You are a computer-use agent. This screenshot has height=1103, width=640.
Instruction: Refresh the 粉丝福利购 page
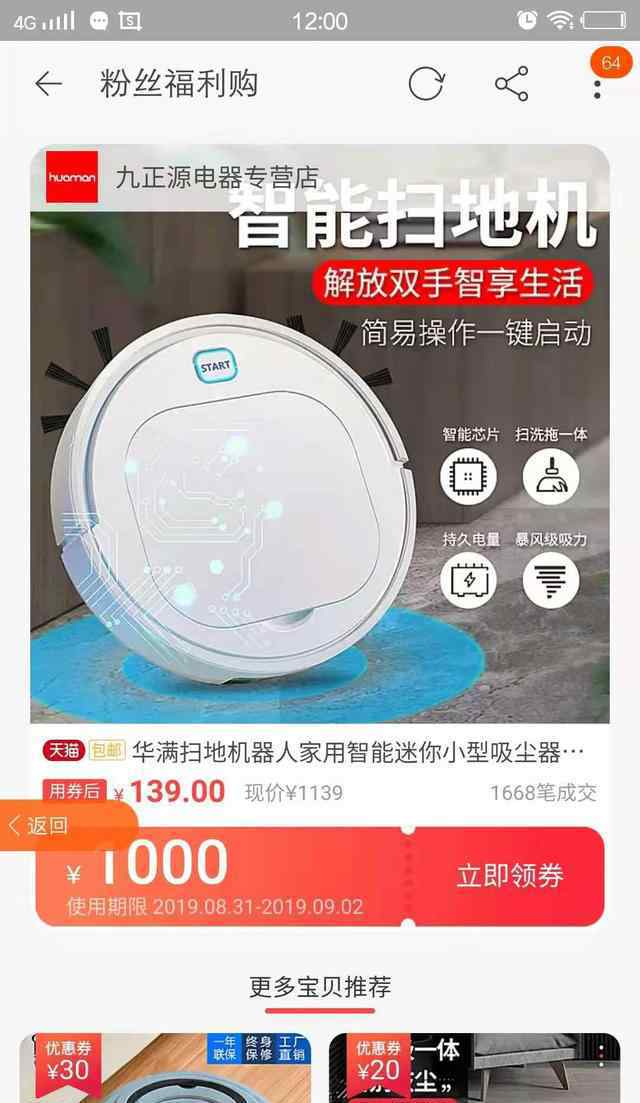pos(426,85)
